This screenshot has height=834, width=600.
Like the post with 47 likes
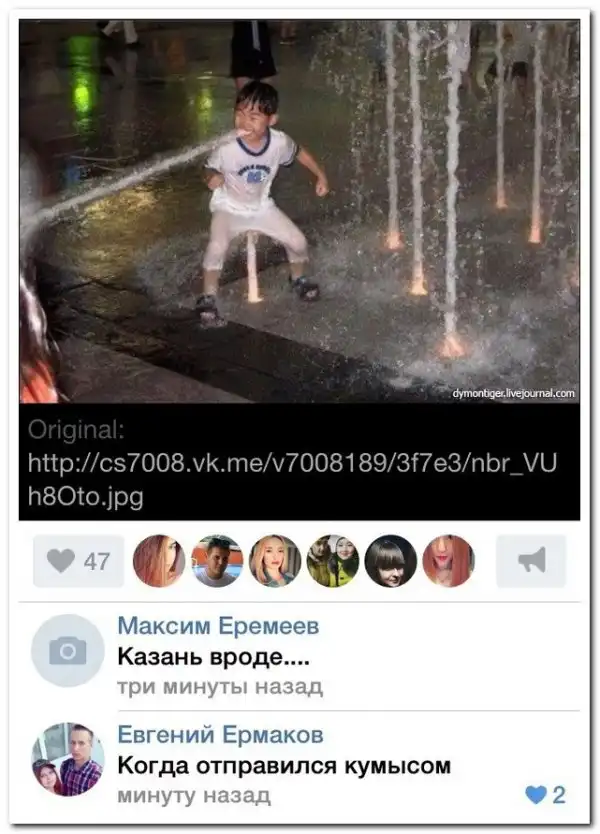click(78, 561)
